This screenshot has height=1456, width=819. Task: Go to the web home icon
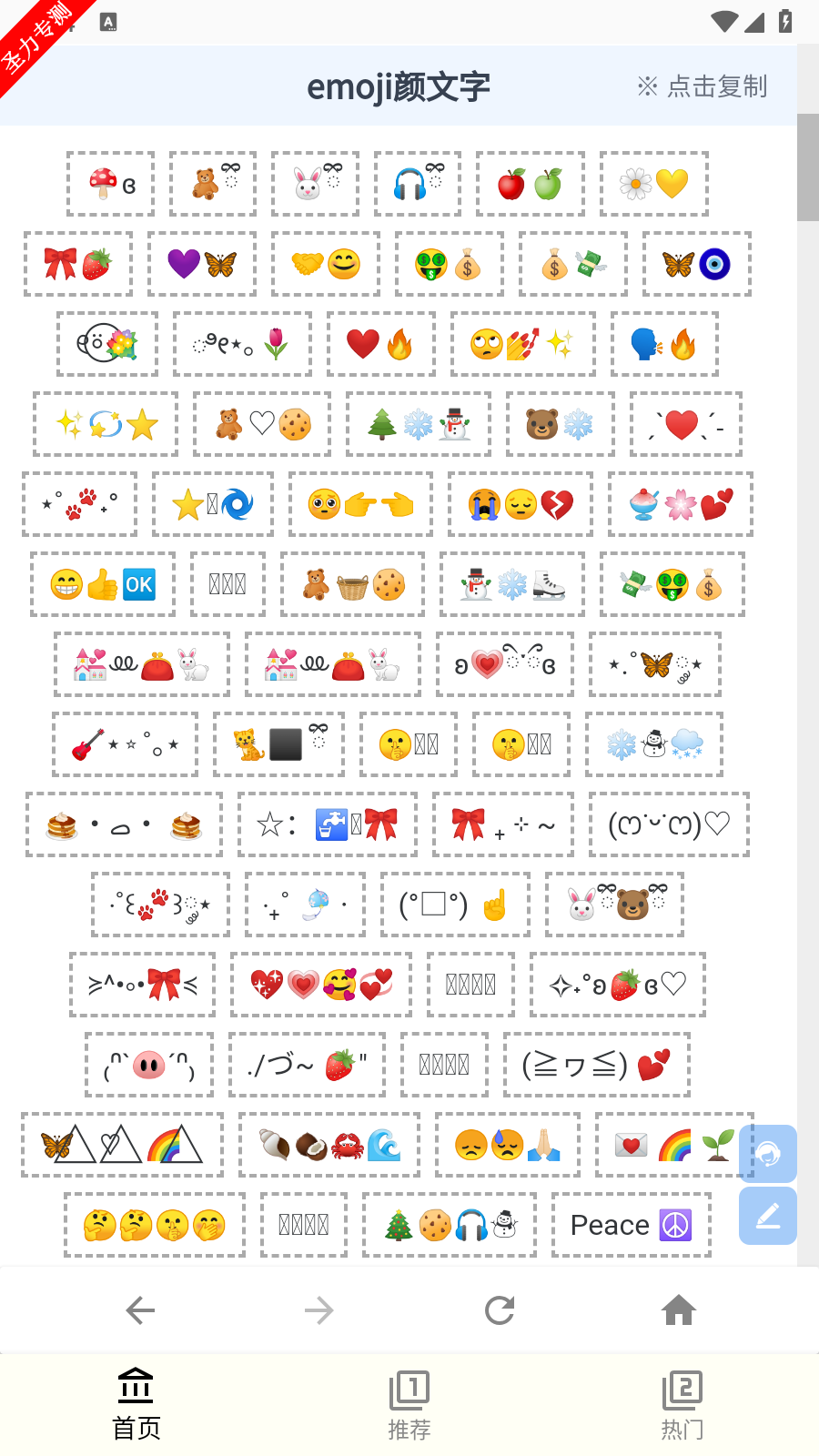click(x=679, y=1310)
